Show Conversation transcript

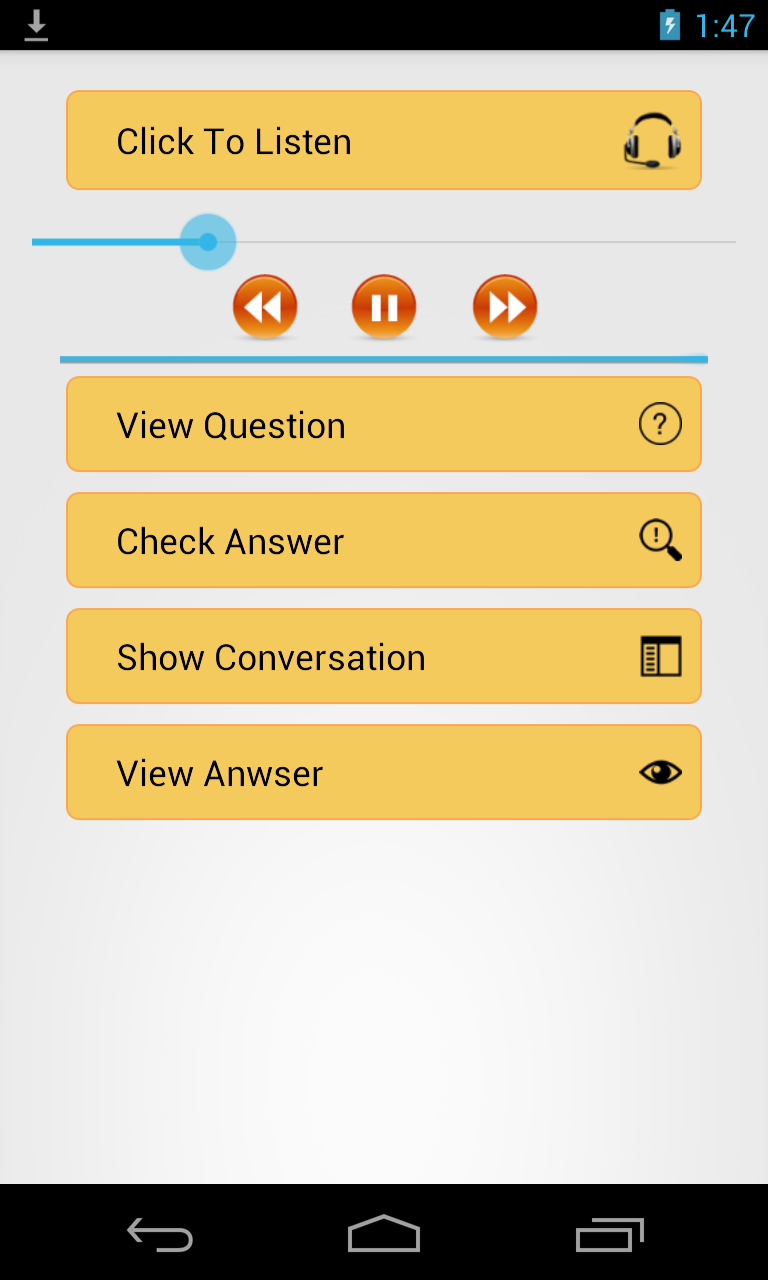[383, 657]
